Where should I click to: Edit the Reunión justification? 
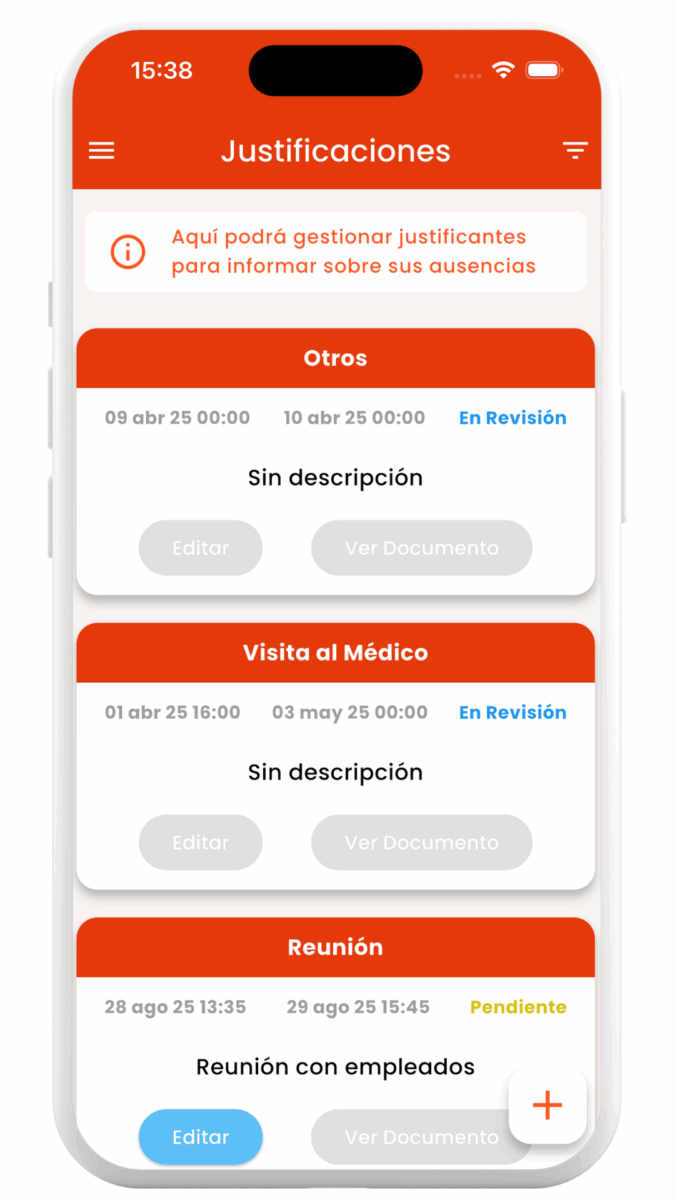[201, 1137]
